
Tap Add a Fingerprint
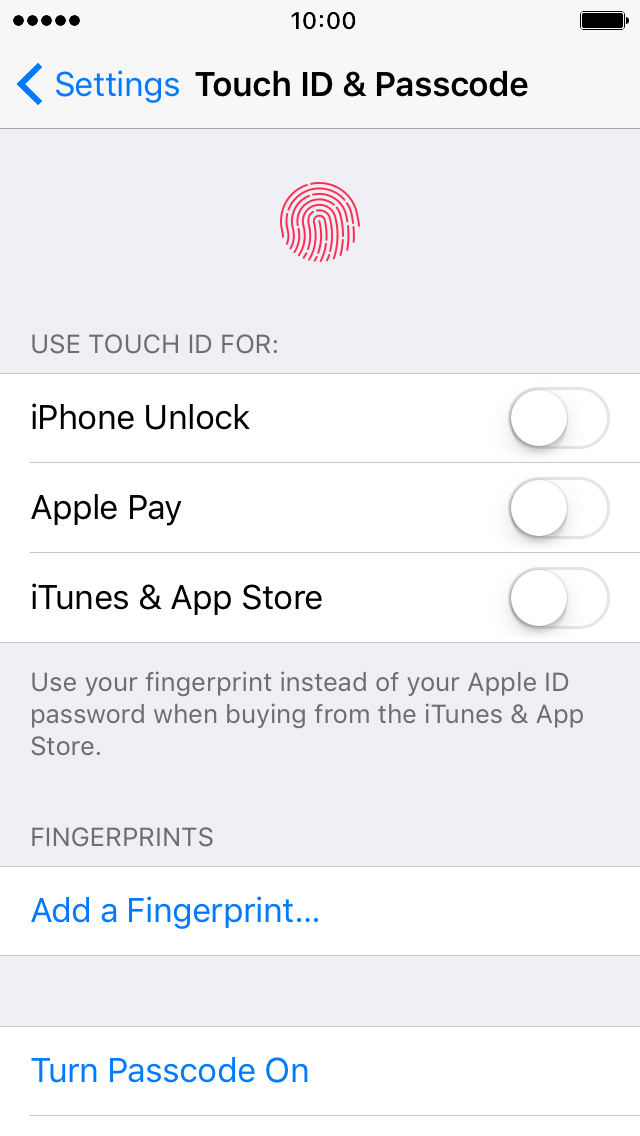175,911
